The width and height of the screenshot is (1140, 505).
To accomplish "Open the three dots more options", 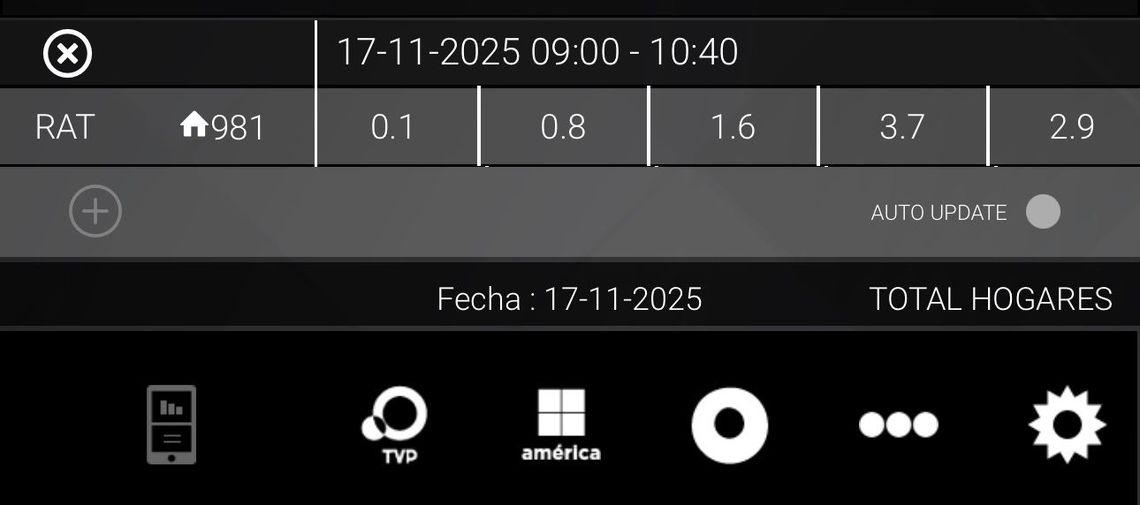I will click(x=898, y=425).
